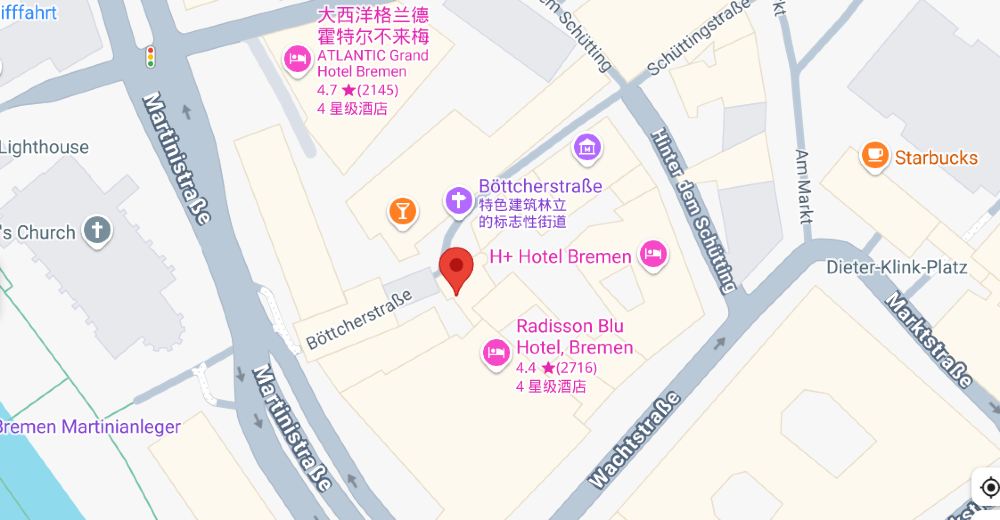Tap the orange cocktail bar marker
Viewport: 1000px width, 520px height.
(402, 211)
